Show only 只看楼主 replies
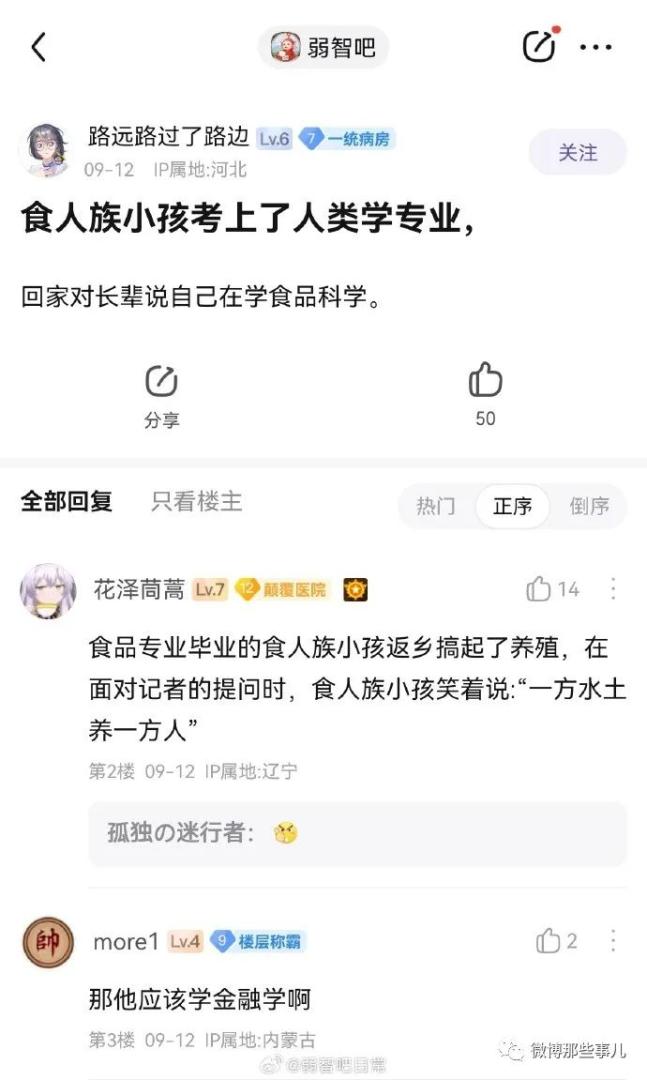 [x=196, y=502]
